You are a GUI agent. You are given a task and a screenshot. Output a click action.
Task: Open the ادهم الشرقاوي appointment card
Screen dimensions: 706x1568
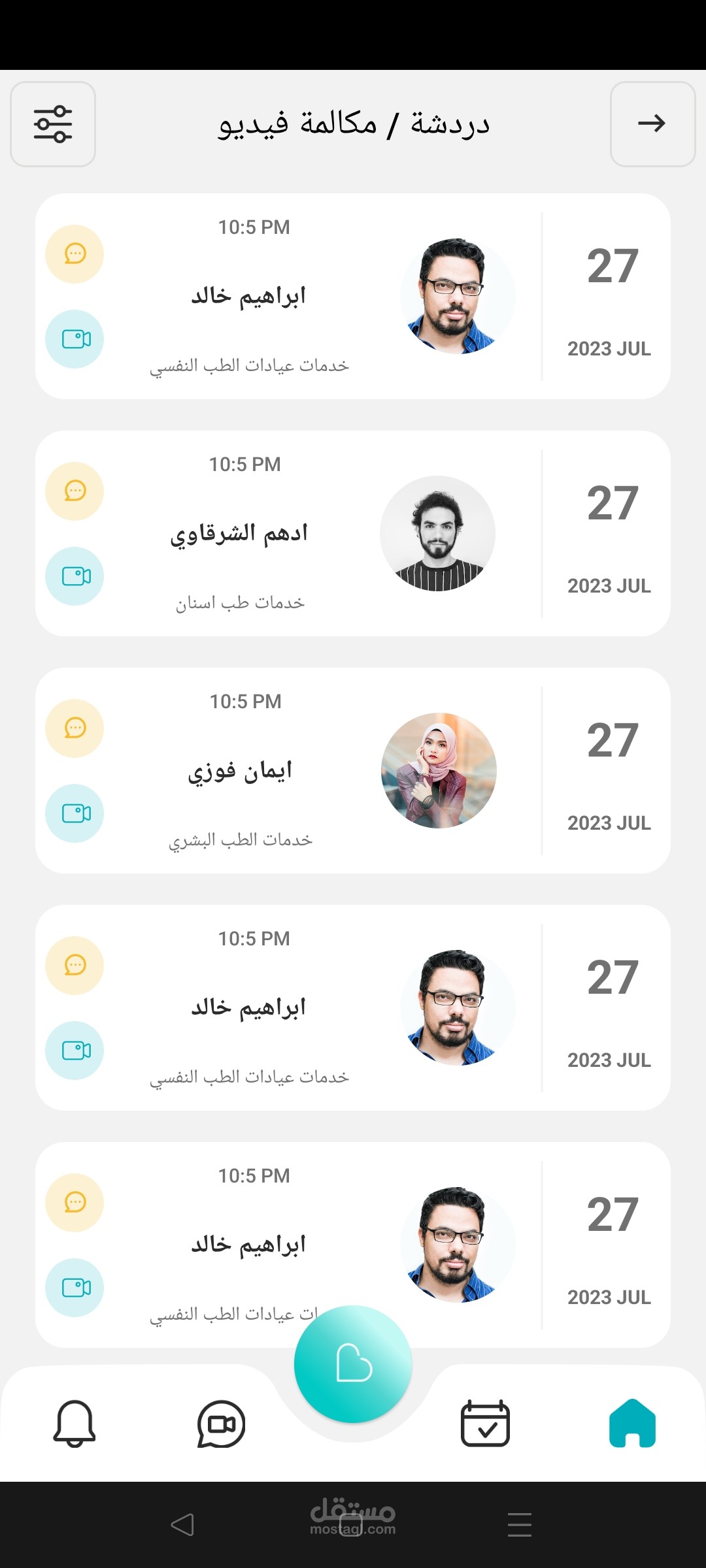[353, 533]
